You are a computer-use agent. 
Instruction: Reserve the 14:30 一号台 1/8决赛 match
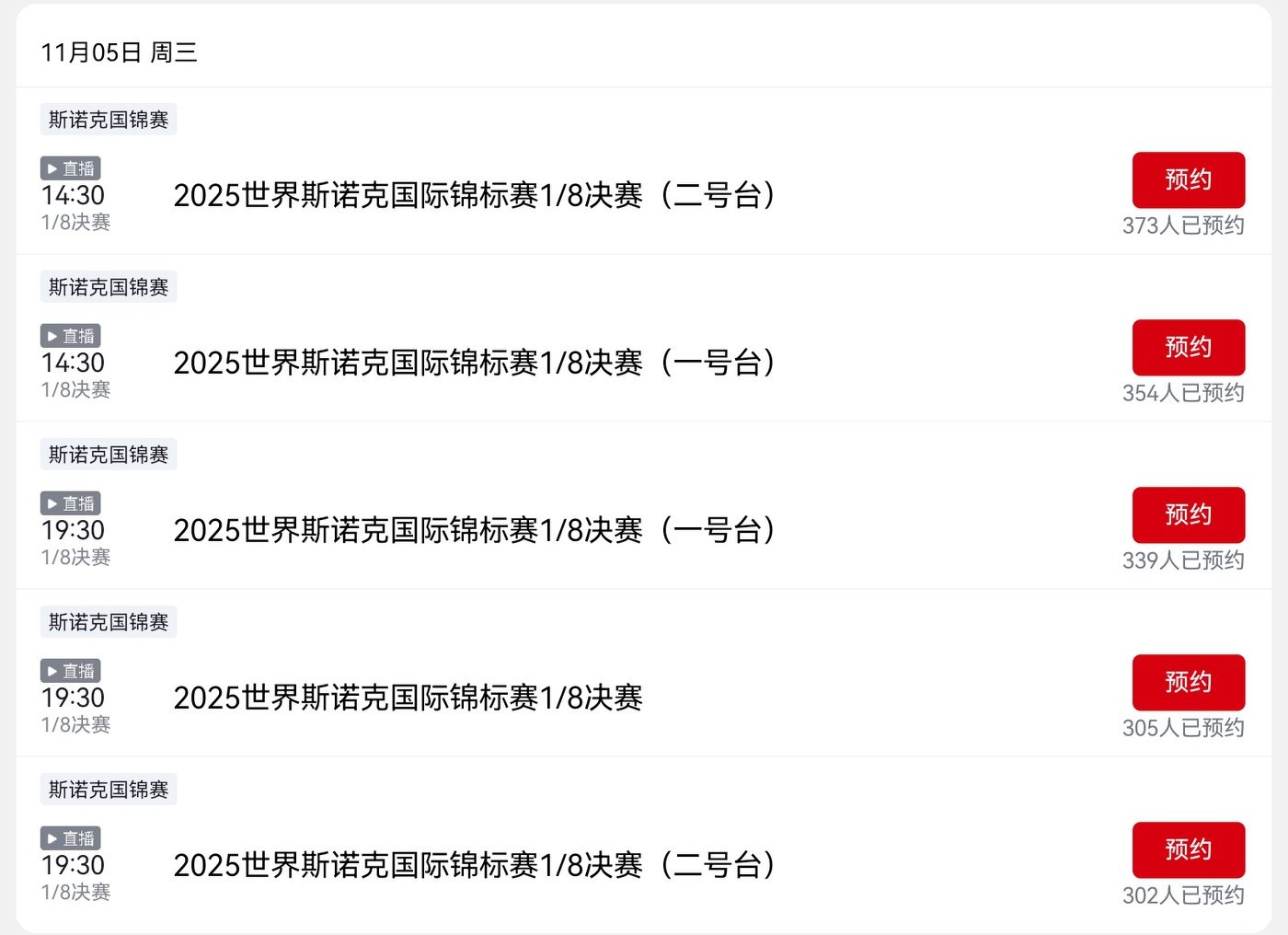point(1188,348)
